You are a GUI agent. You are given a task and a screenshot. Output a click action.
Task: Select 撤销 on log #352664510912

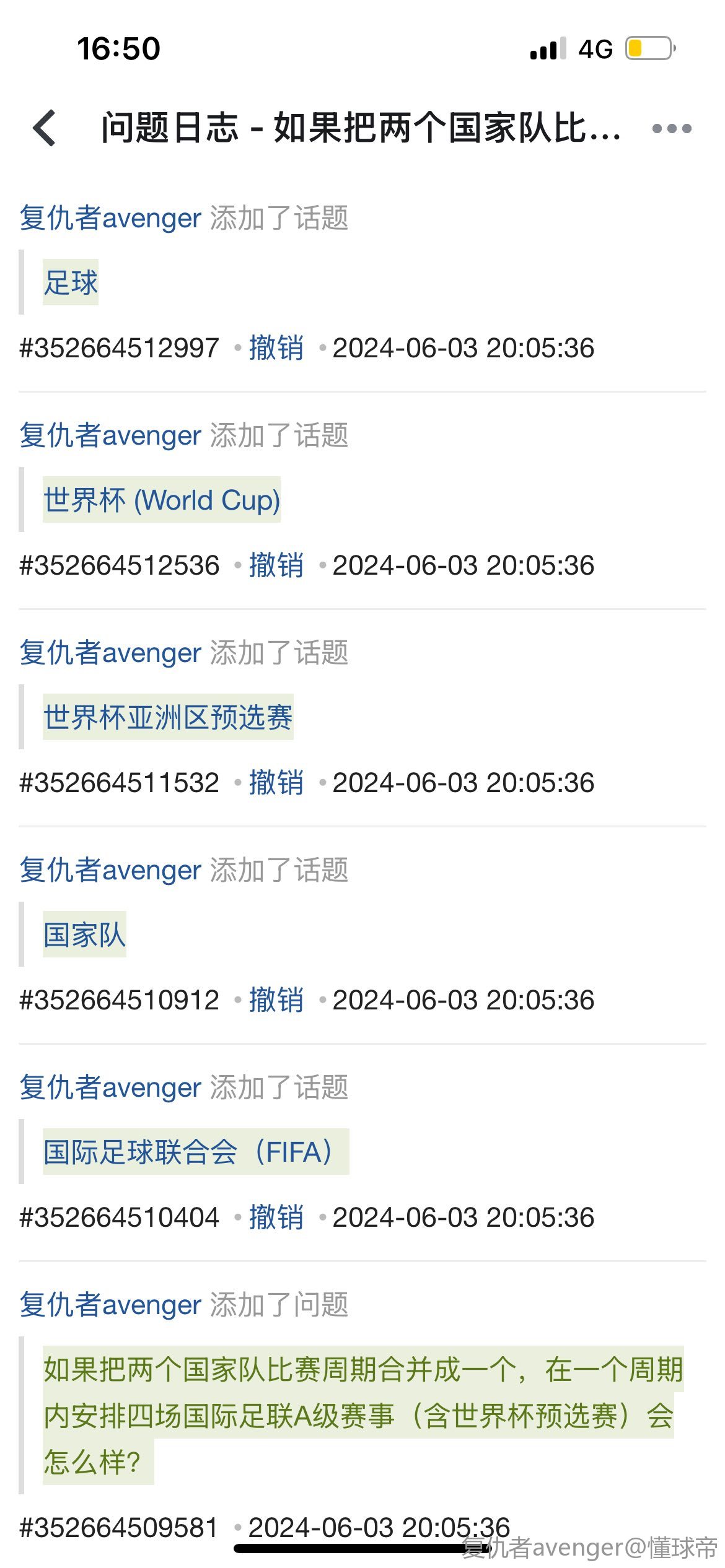coord(276,1000)
